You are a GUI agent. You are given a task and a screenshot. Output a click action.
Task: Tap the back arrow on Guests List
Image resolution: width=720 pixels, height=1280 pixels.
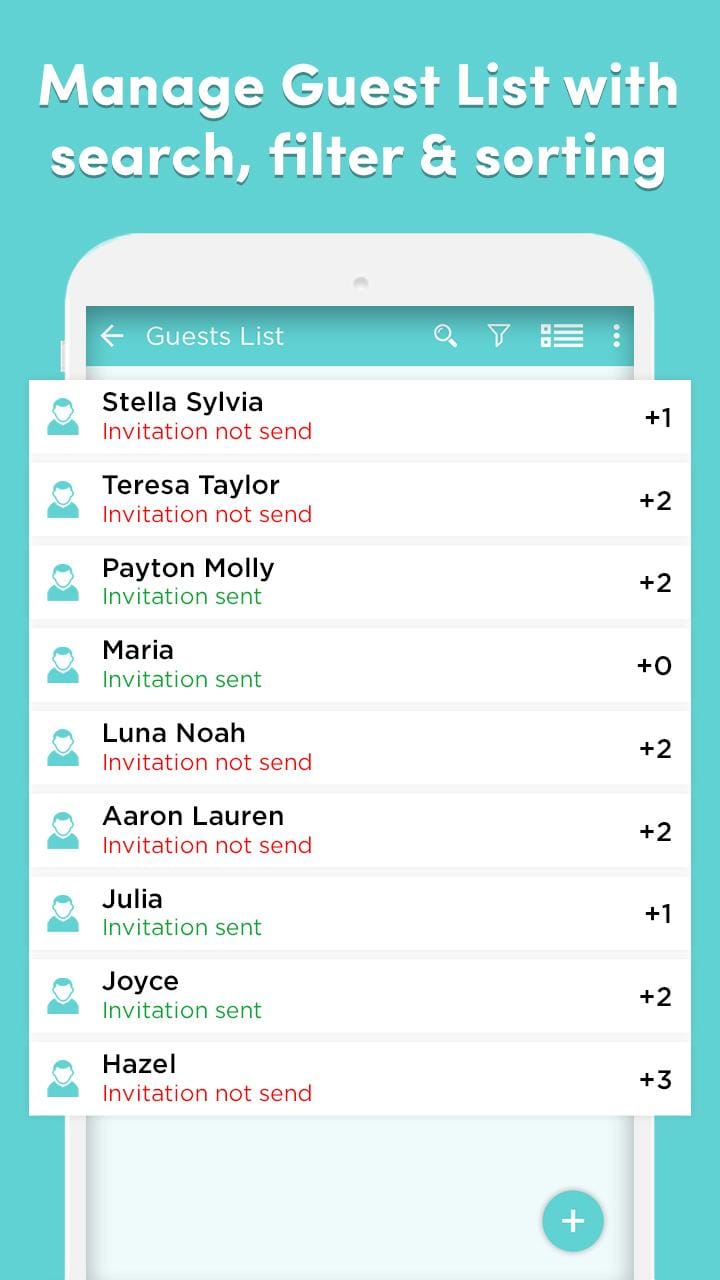point(112,336)
